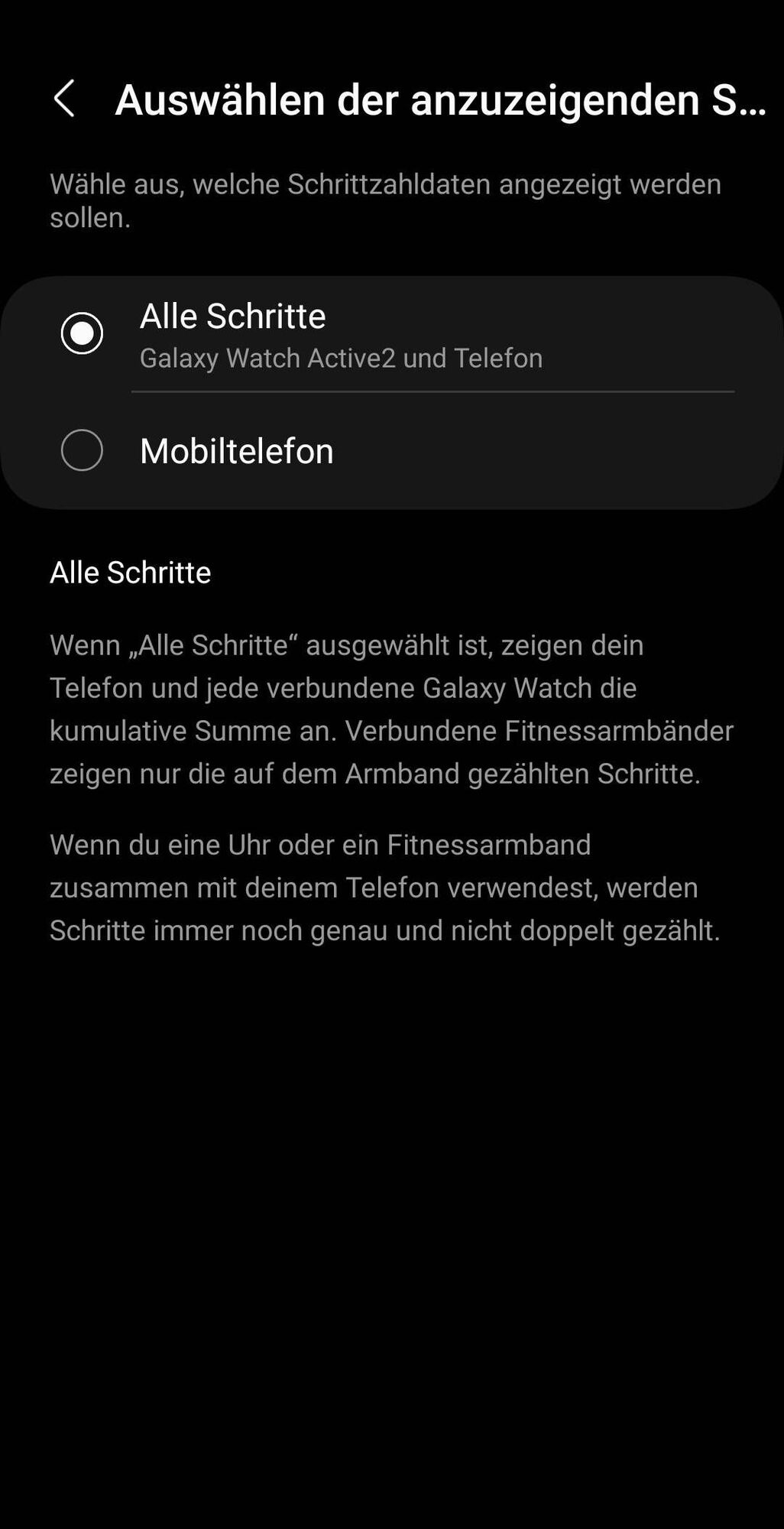Image resolution: width=784 pixels, height=1529 pixels.
Task: Tap the empty radio circle next to Mobiltelefon
Action: 81,452
